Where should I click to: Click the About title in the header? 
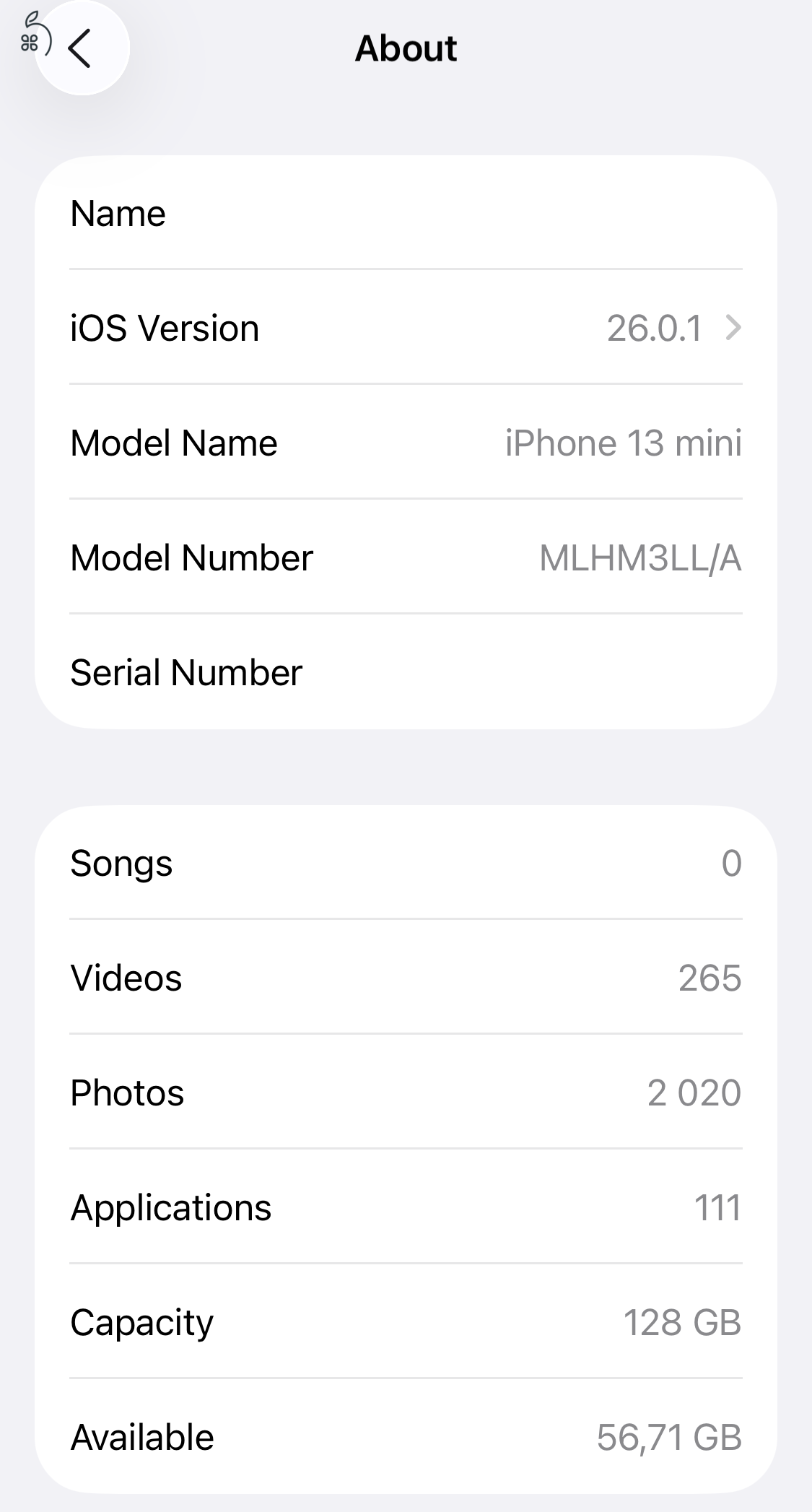coord(406,48)
